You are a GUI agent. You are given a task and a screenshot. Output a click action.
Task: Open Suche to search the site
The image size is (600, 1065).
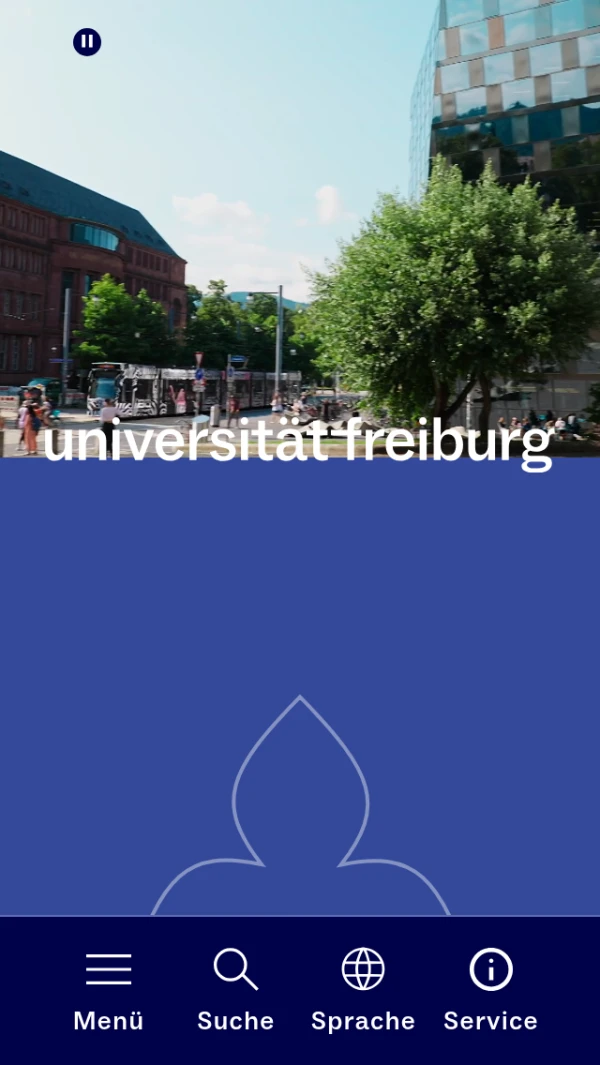coord(236,988)
